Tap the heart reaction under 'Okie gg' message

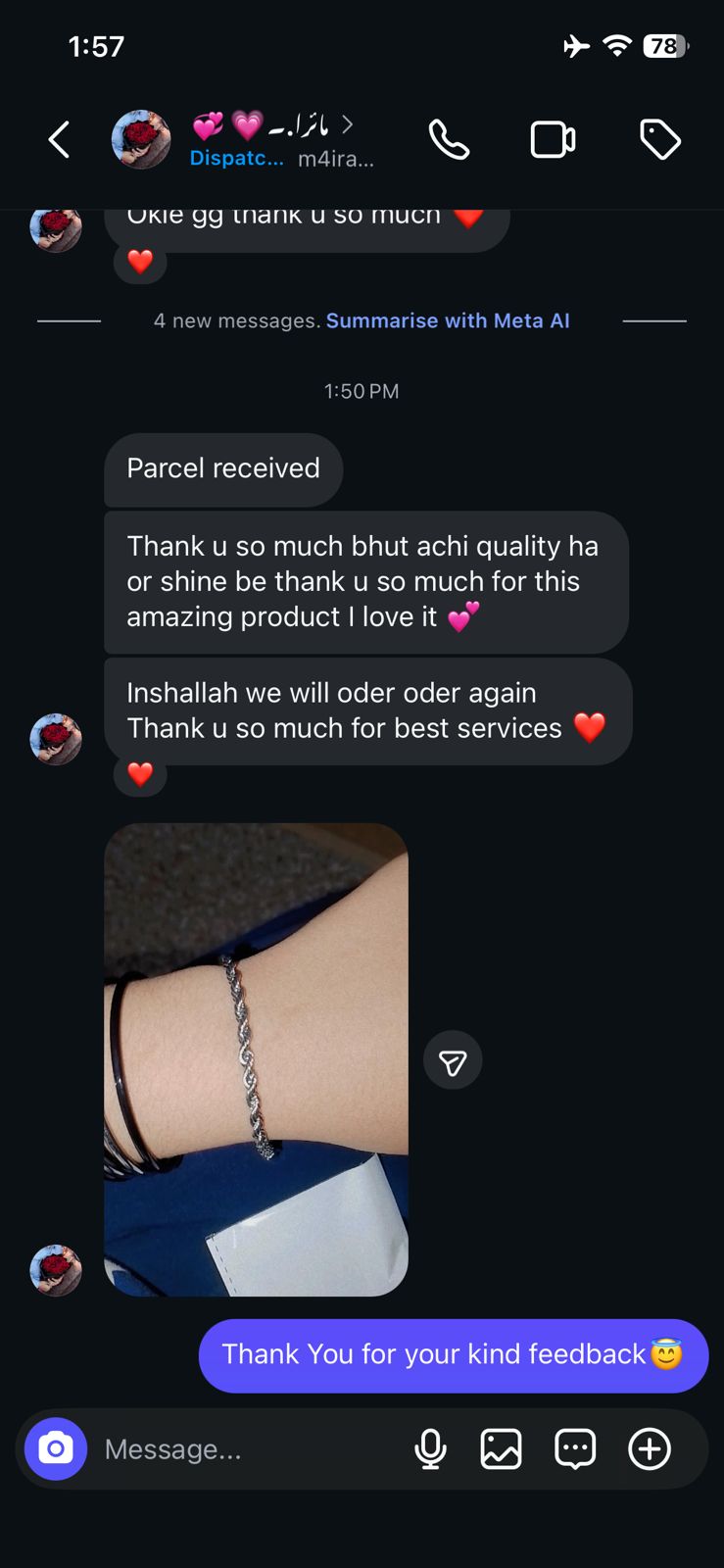click(x=140, y=262)
